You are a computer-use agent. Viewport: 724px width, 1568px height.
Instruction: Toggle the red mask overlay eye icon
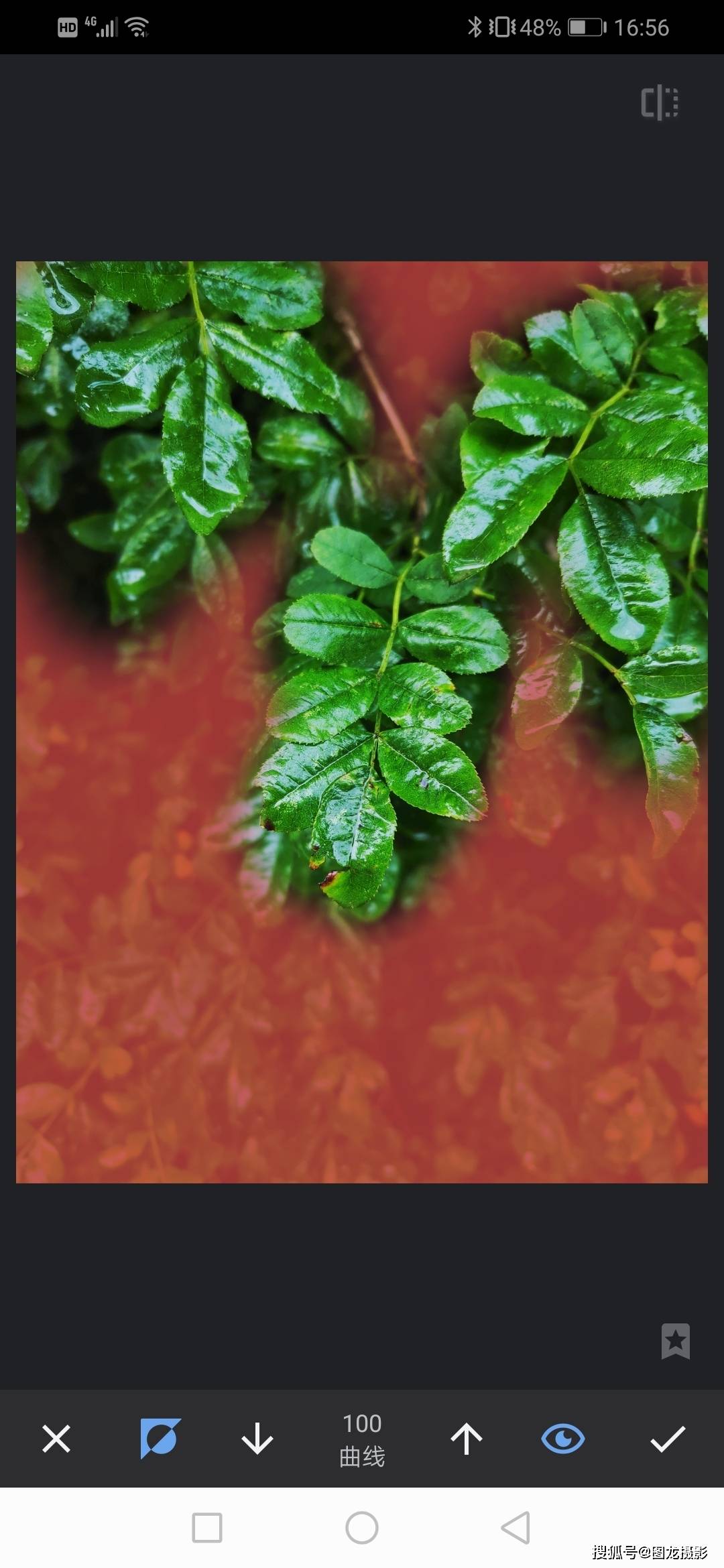click(562, 1439)
